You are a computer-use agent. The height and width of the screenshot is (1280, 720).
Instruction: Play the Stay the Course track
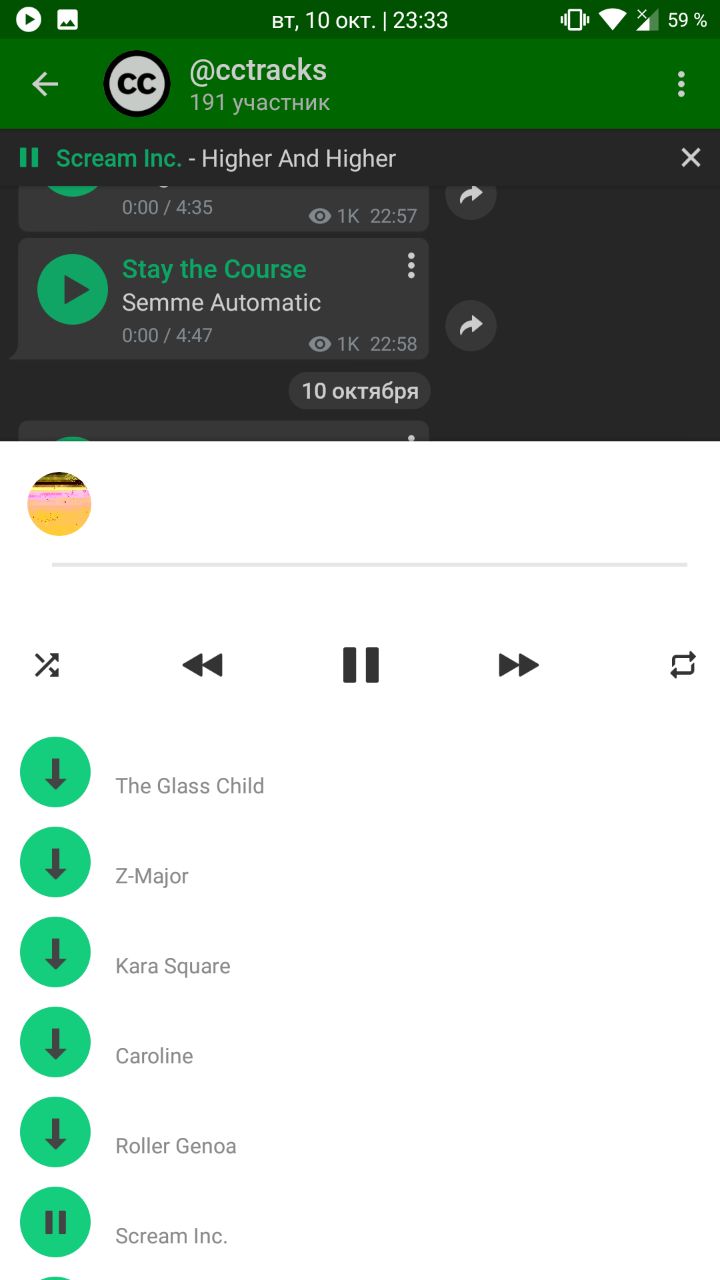pyautogui.click(x=72, y=290)
